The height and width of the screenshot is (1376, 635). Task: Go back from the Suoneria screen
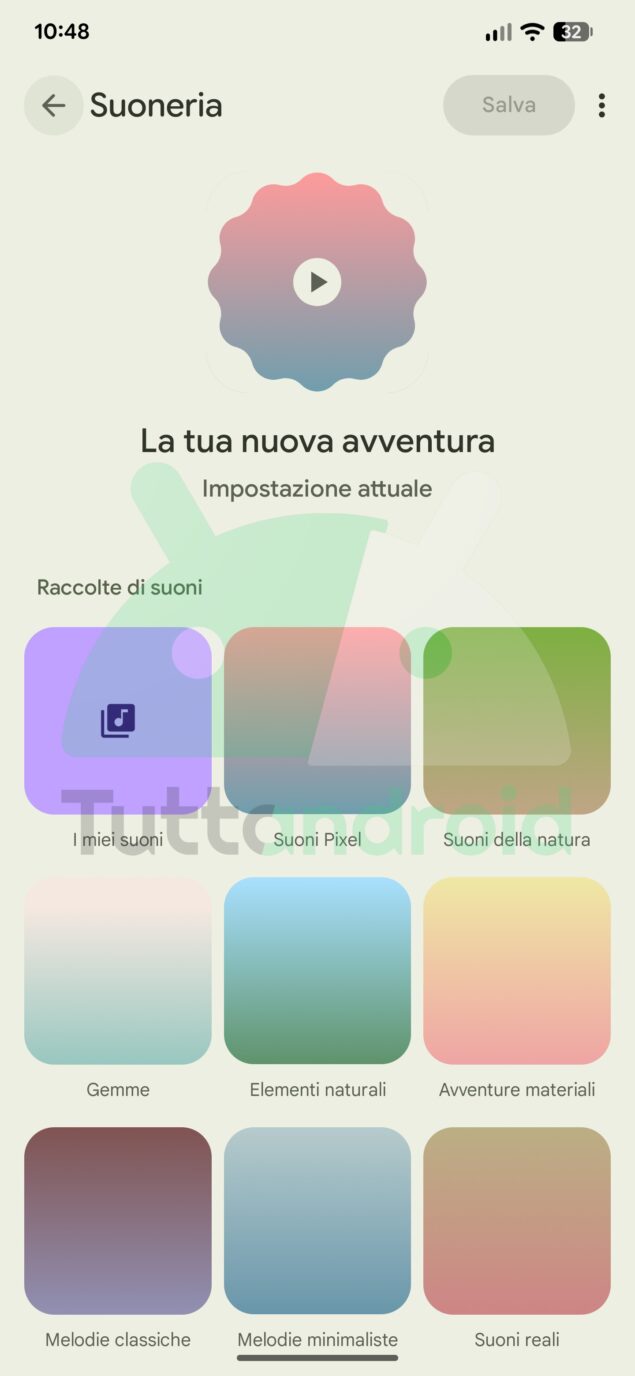(x=53, y=105)
